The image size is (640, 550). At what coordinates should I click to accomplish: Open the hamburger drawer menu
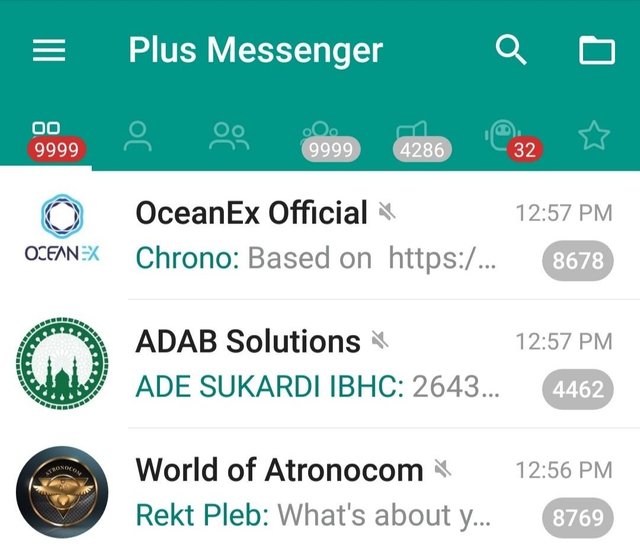[x=49, y=50]
